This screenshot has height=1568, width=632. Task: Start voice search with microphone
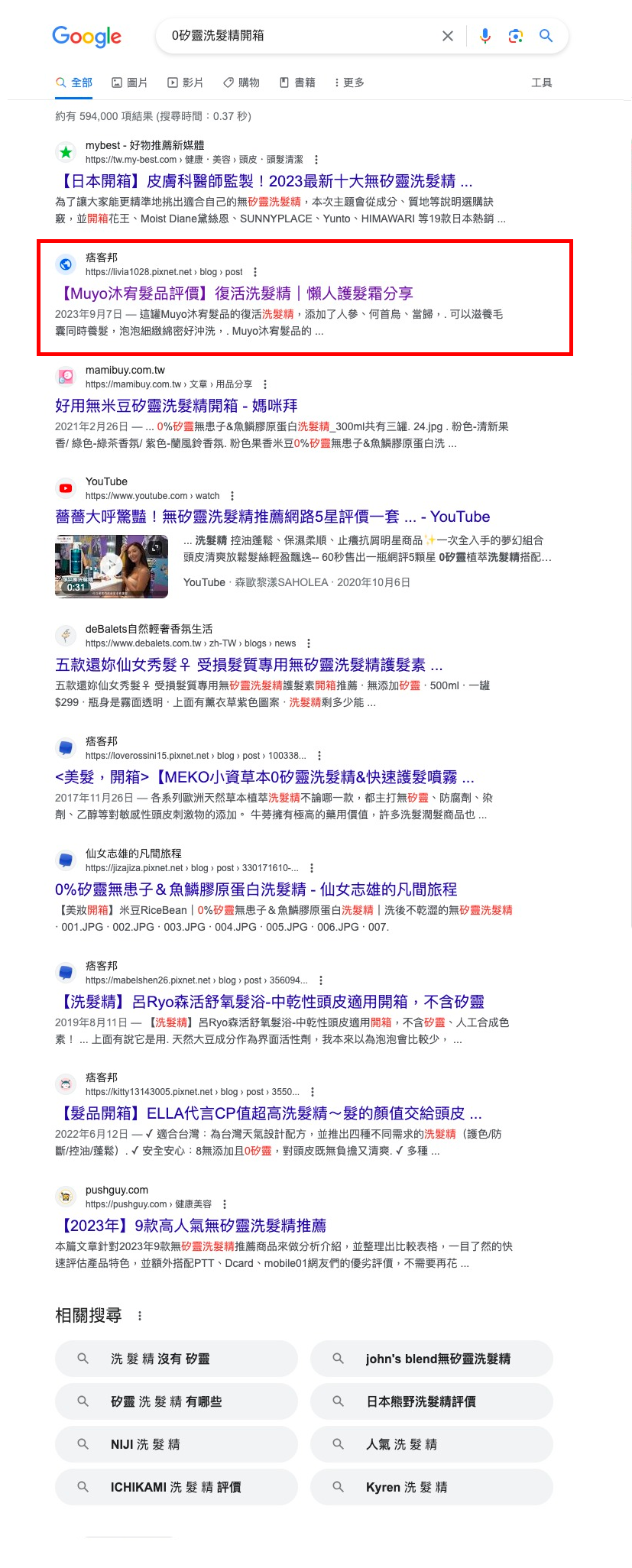tap(485, 36)
